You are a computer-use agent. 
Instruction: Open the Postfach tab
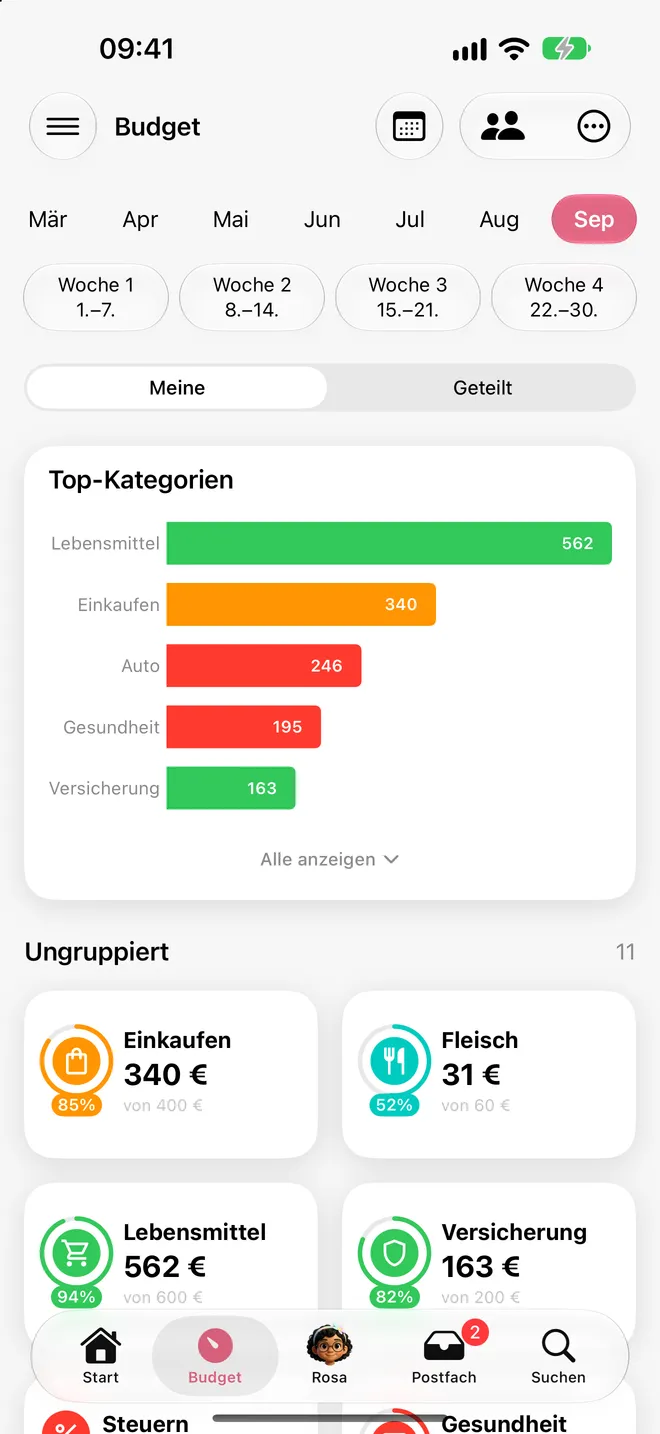(x=444, y=1356)
